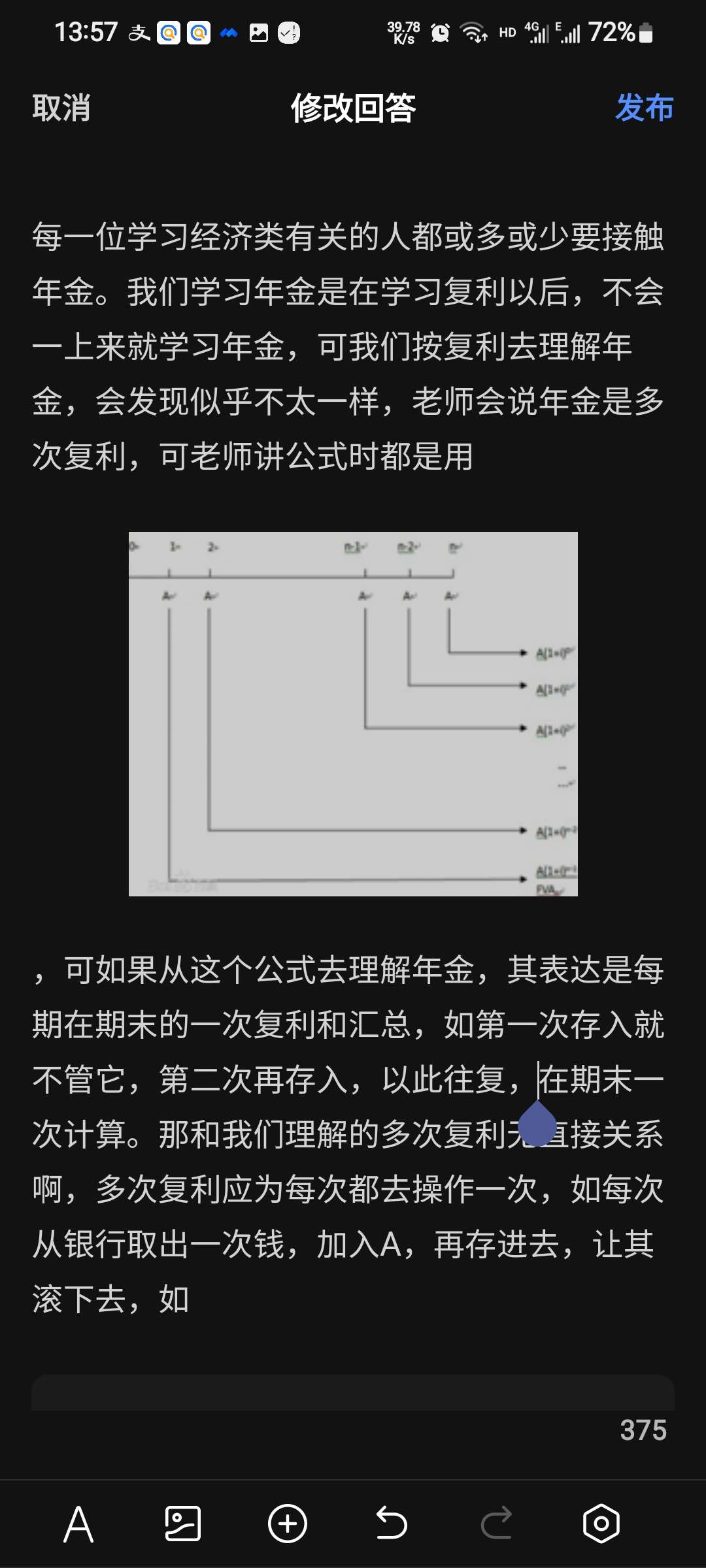Insert an image into the answer
This screenshot has height=1568, width=706.
[x=182, y=1524]
